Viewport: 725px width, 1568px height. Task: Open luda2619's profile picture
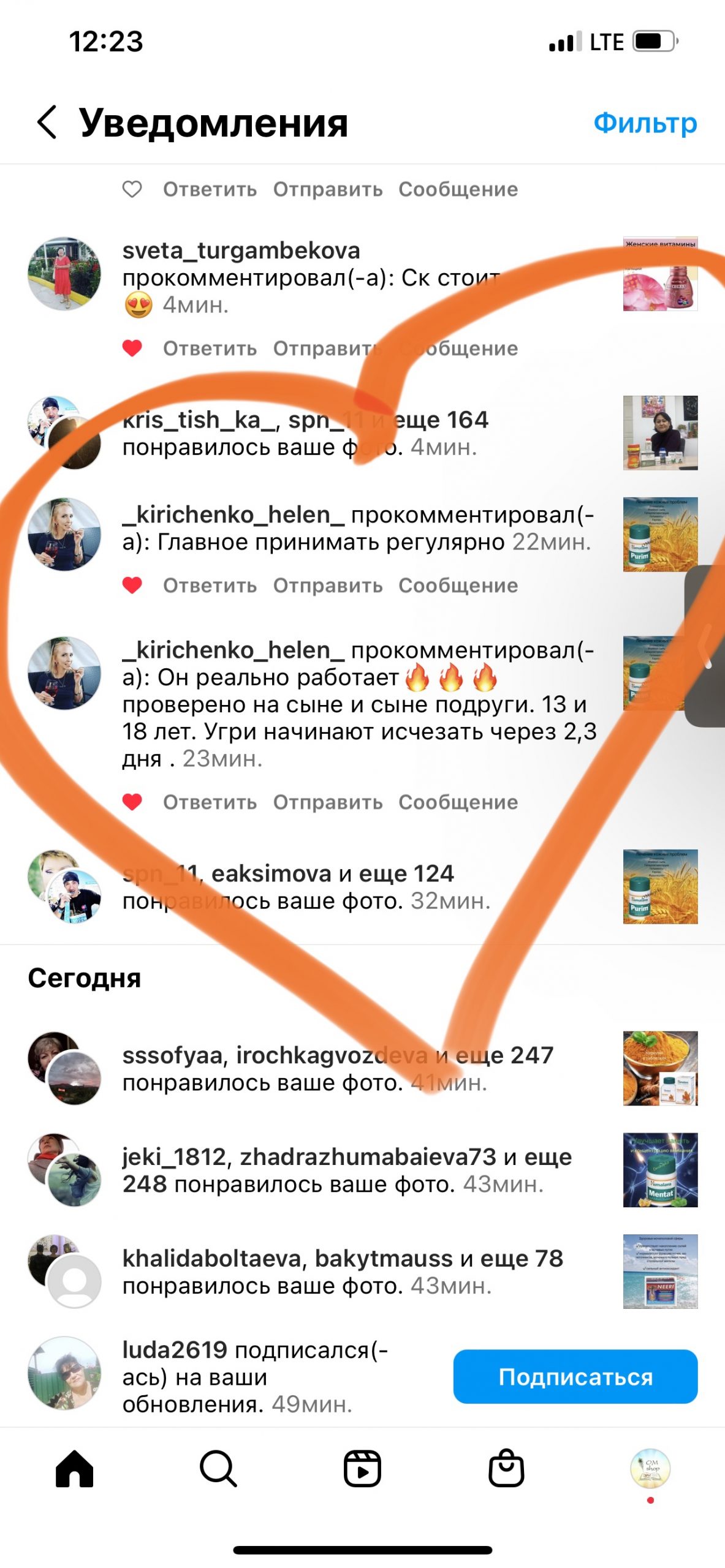(64, 1373)
